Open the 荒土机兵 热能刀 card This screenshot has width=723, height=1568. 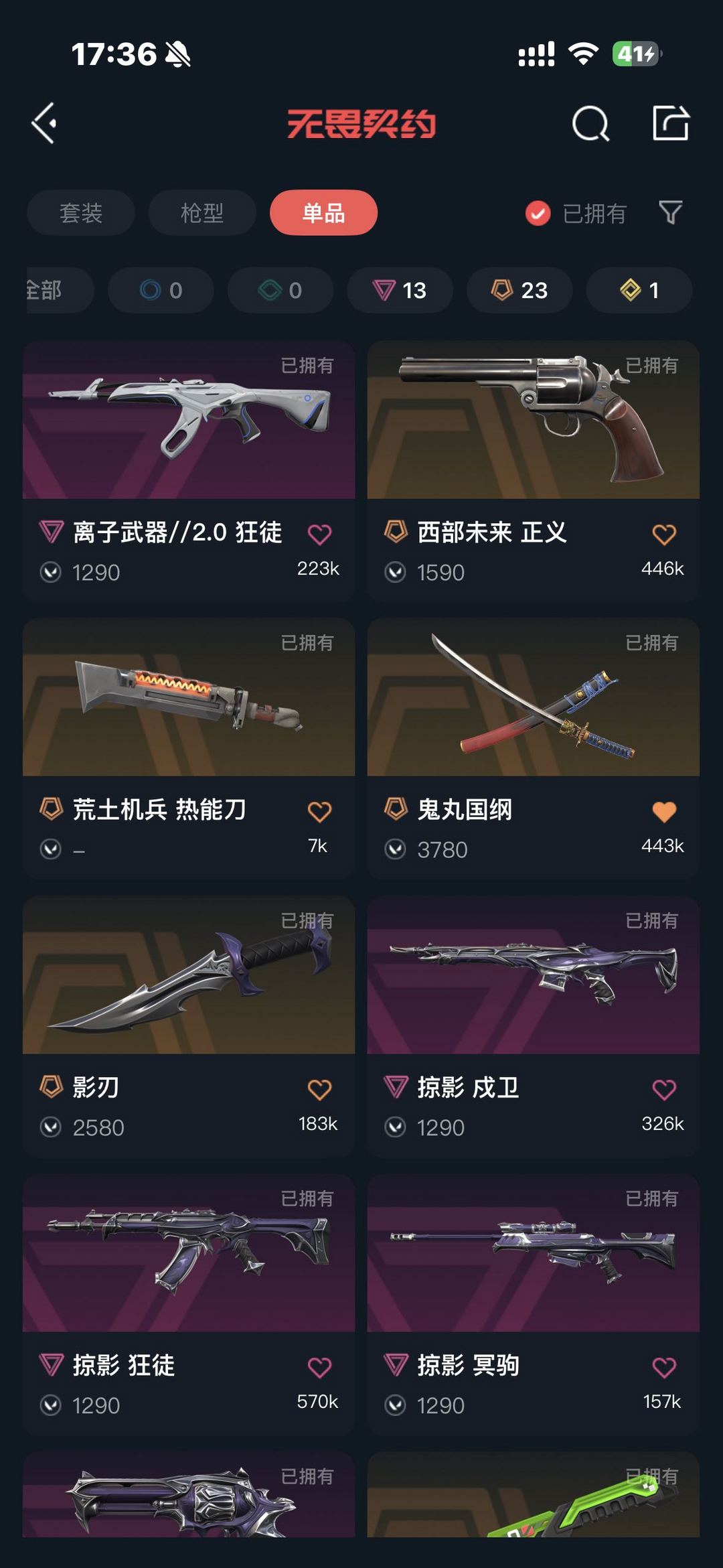click(189, 748)
